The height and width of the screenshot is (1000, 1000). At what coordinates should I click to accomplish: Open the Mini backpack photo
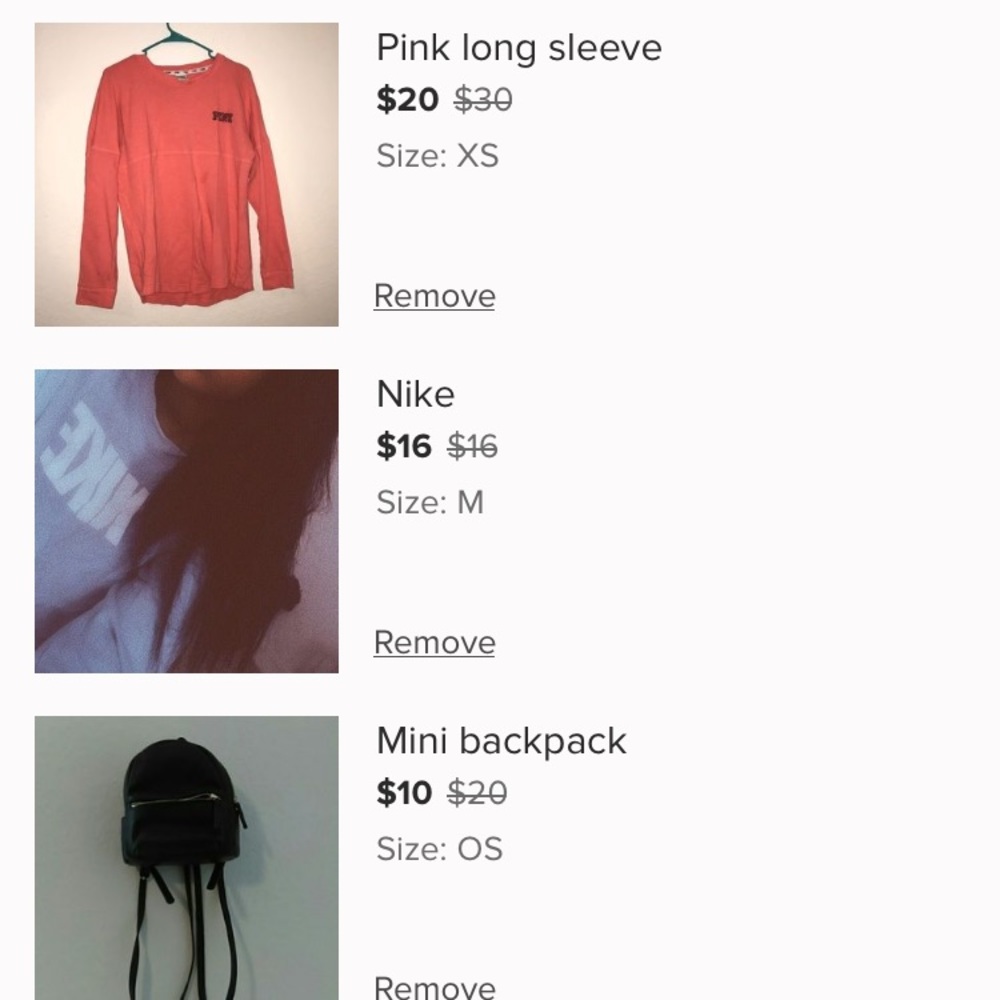(187, 857)
